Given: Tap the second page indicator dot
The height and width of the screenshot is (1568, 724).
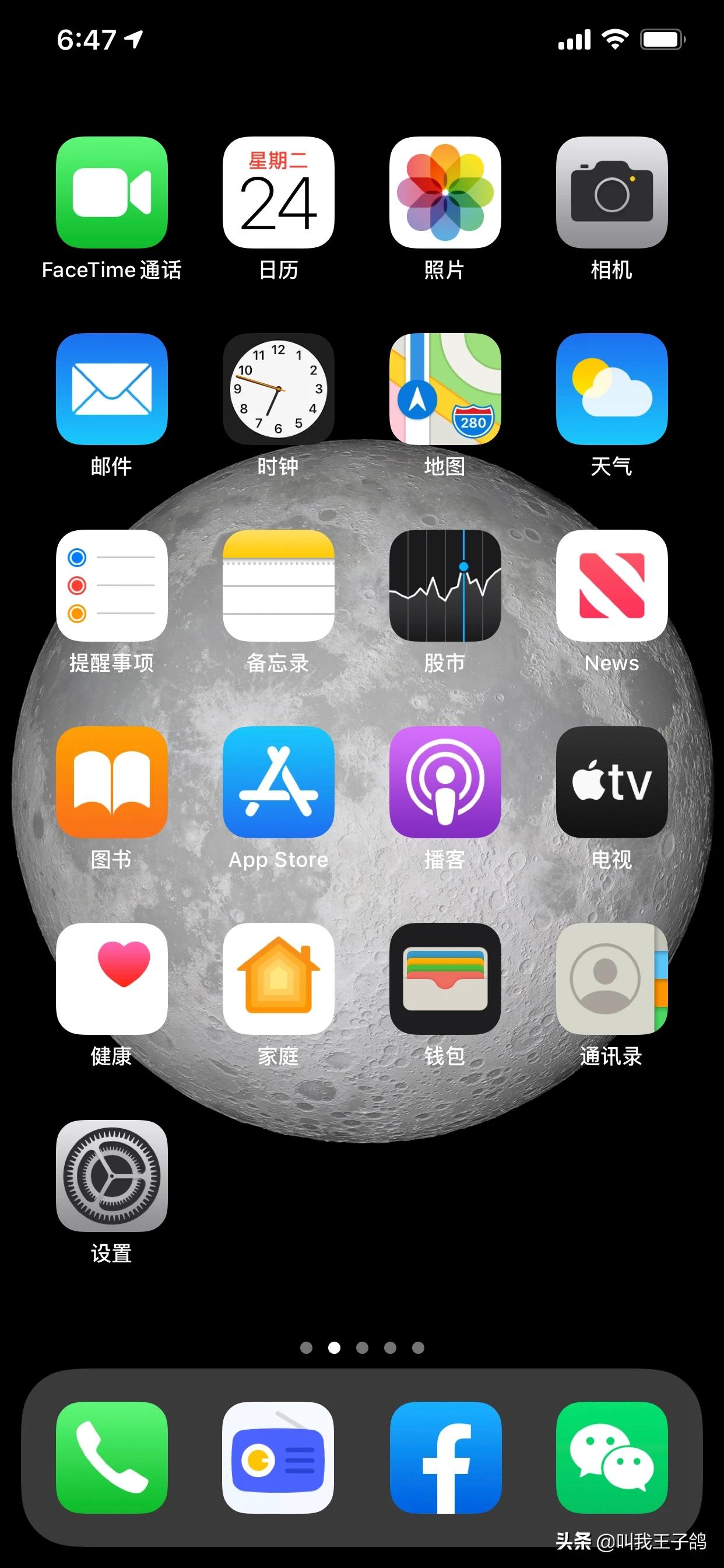Looking at the screenshot, I should (334, 1347).
